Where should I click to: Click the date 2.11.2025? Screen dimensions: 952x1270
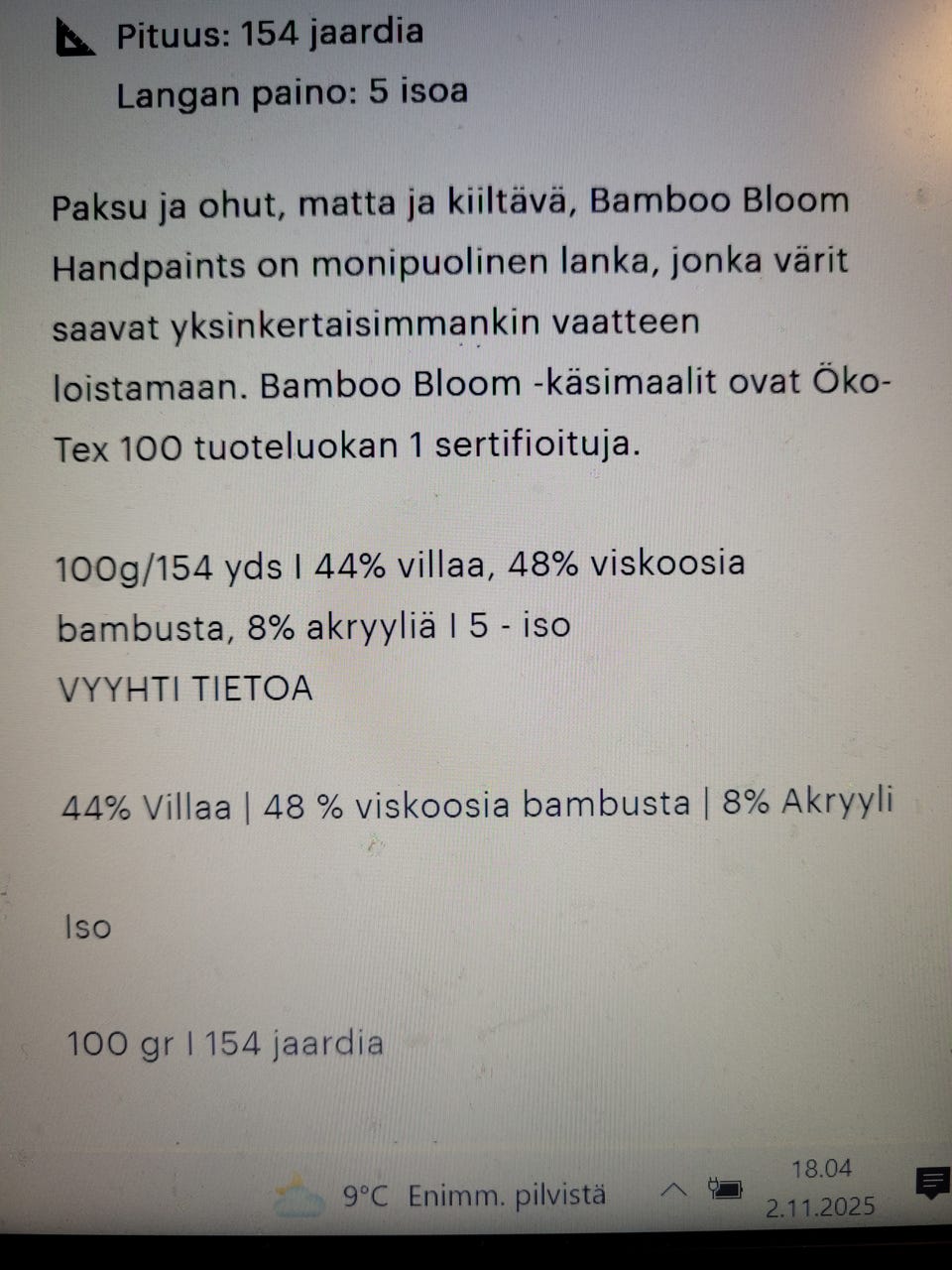pos(819,1208)
